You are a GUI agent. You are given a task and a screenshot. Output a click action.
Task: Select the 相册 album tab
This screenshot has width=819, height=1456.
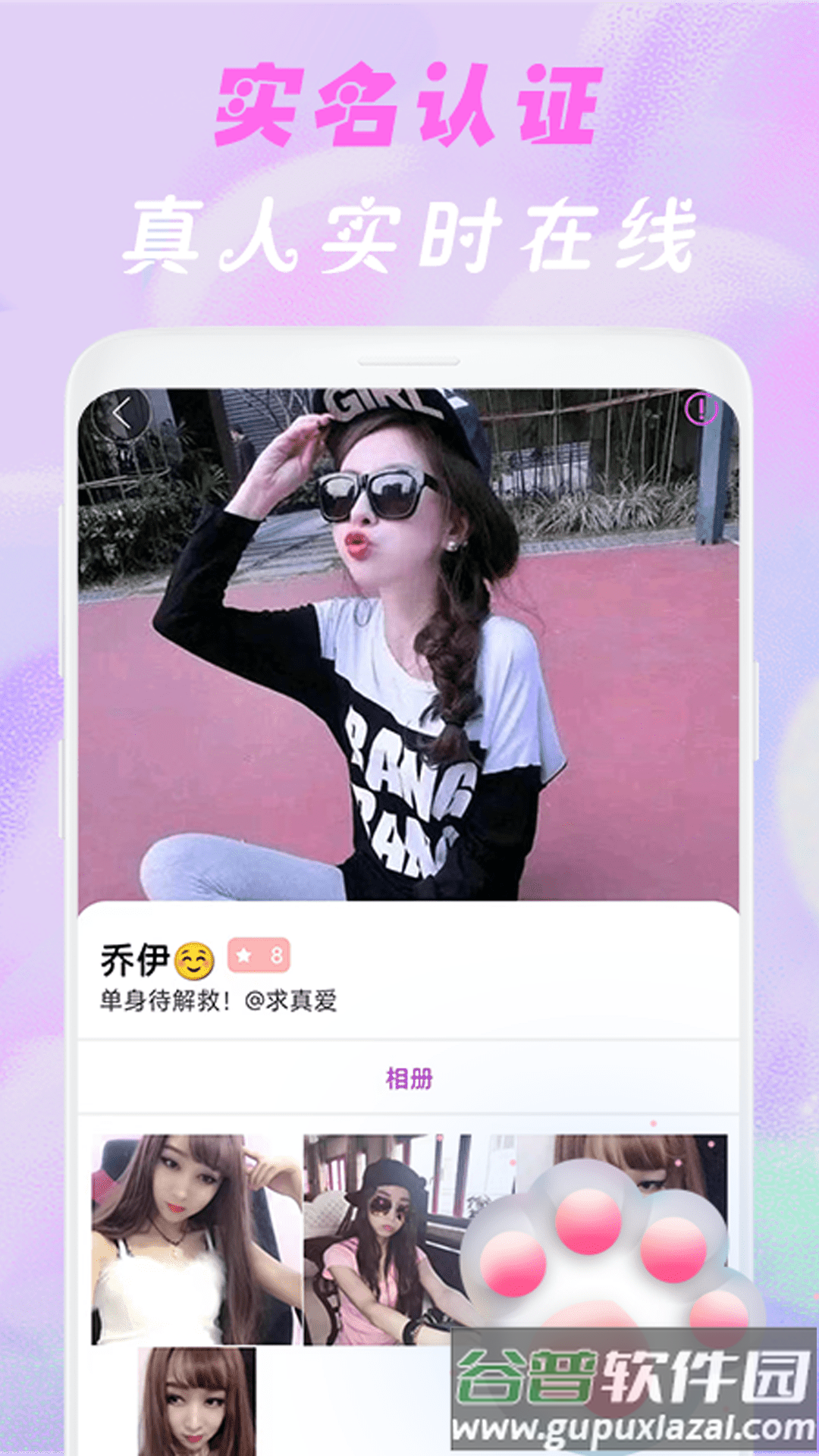point(408,1075)
